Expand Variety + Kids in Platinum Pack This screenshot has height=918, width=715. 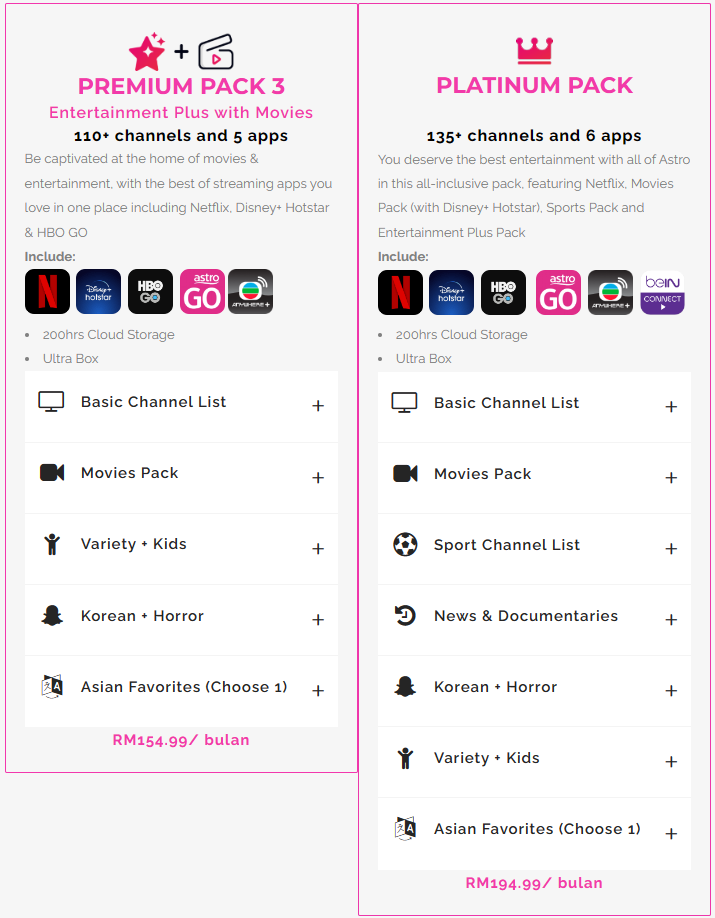coord(671,762)
